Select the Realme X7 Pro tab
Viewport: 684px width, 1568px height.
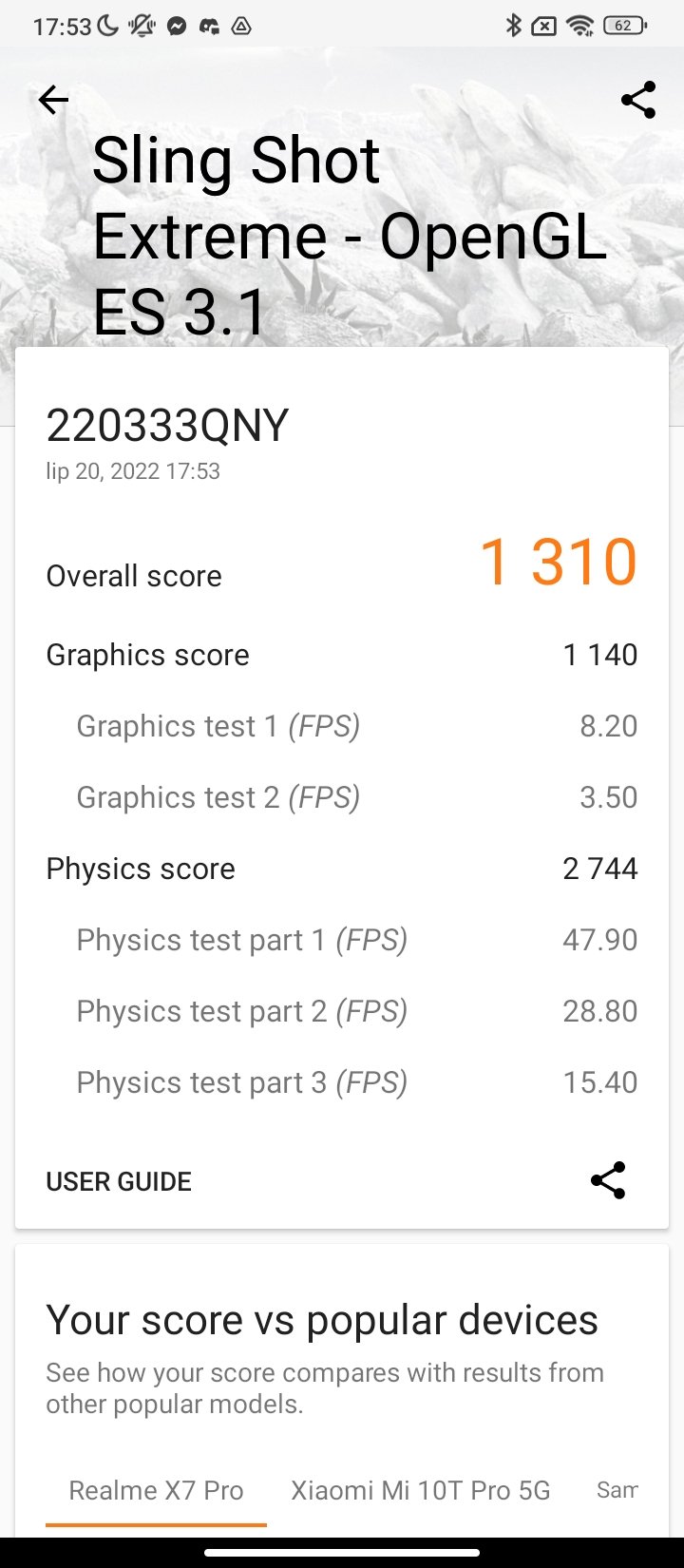(x=156, y=1490)
